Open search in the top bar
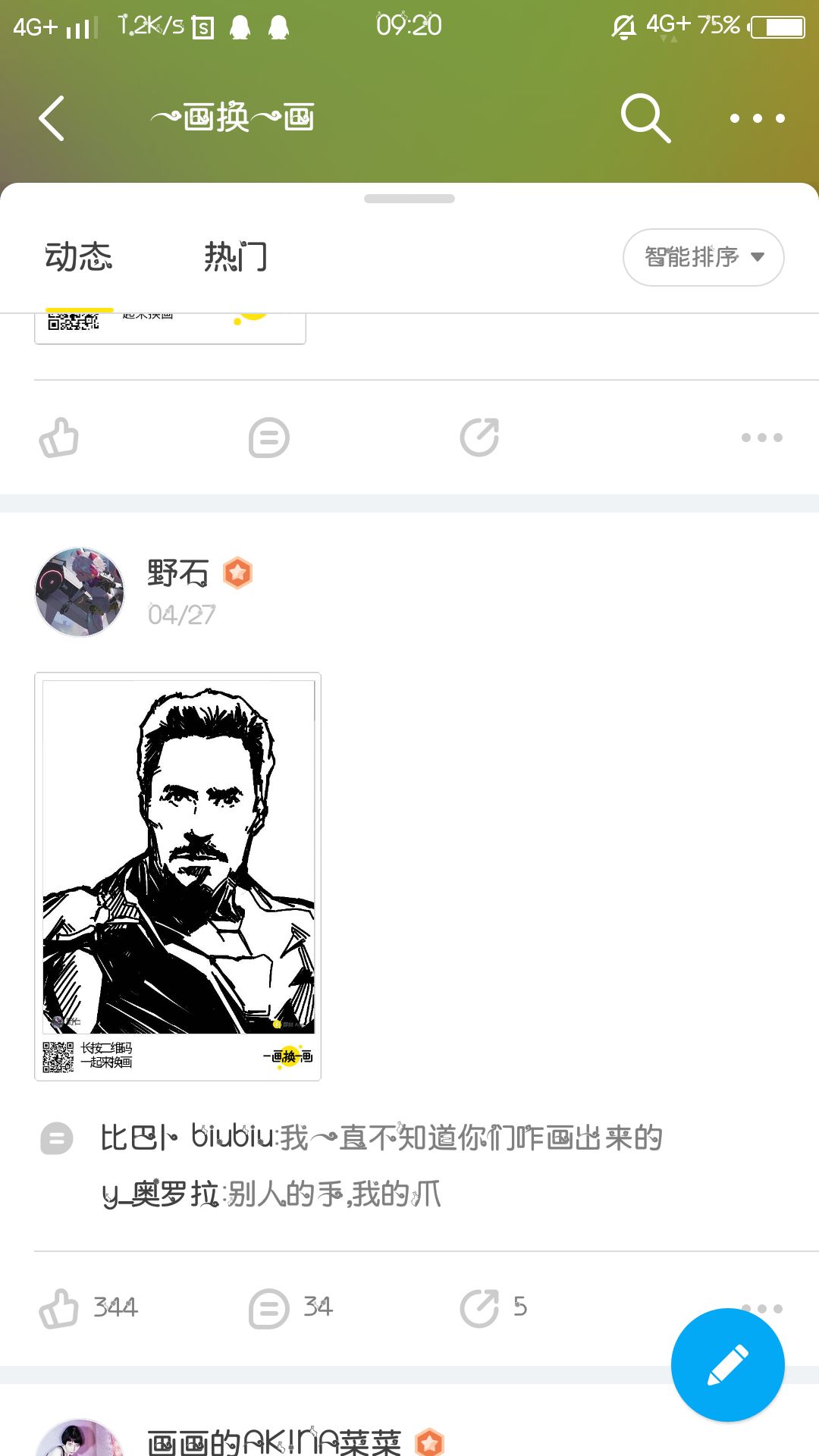819x1456 pixels. 645,118
